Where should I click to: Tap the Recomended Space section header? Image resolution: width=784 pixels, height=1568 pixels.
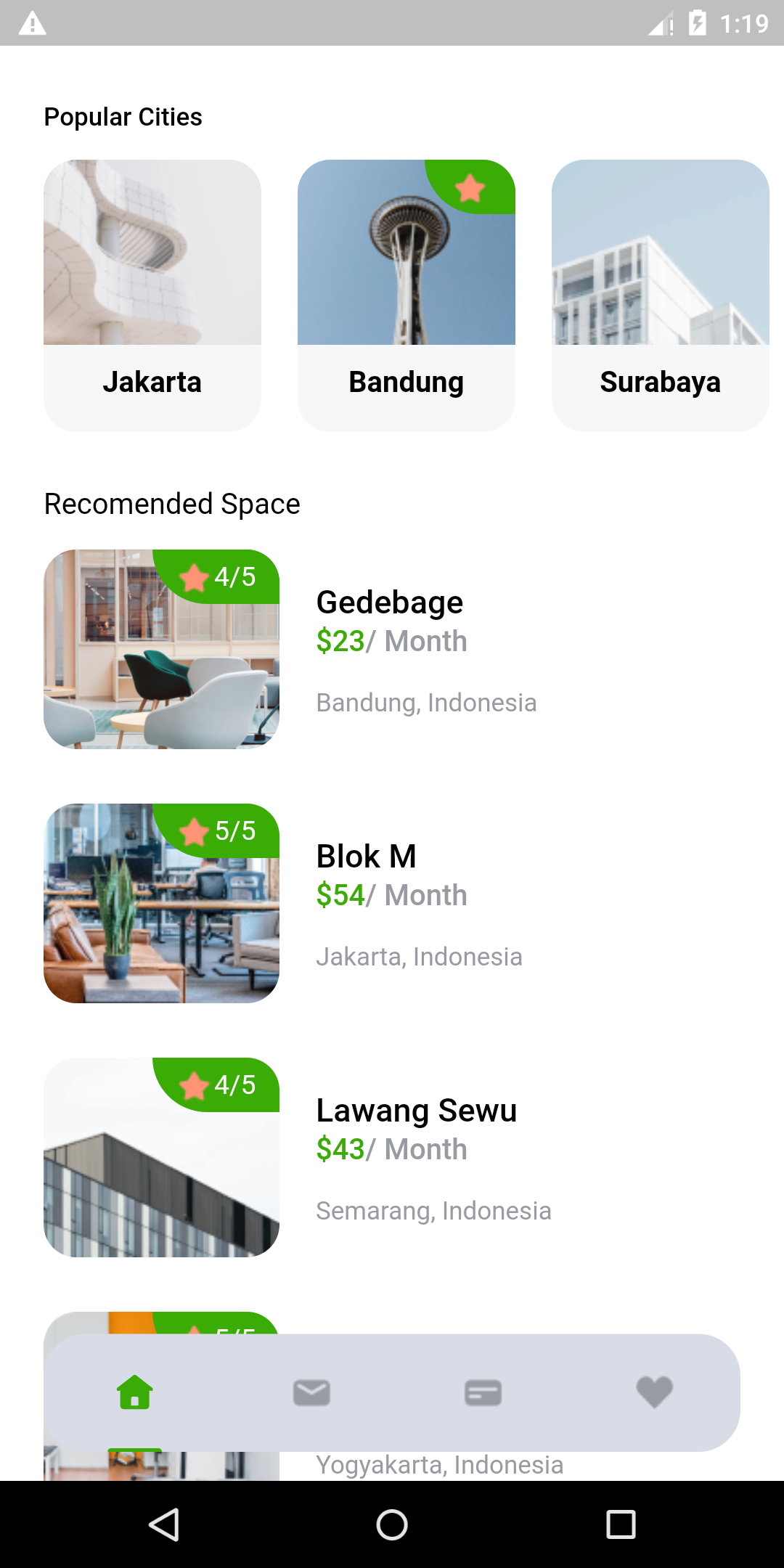click(x=171, y=503)
